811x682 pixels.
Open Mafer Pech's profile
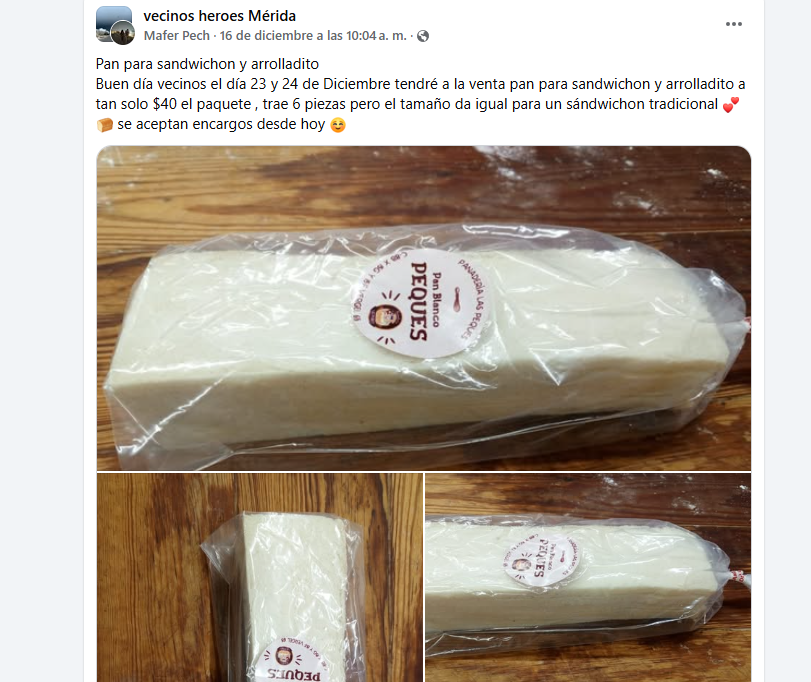(177, 35)
